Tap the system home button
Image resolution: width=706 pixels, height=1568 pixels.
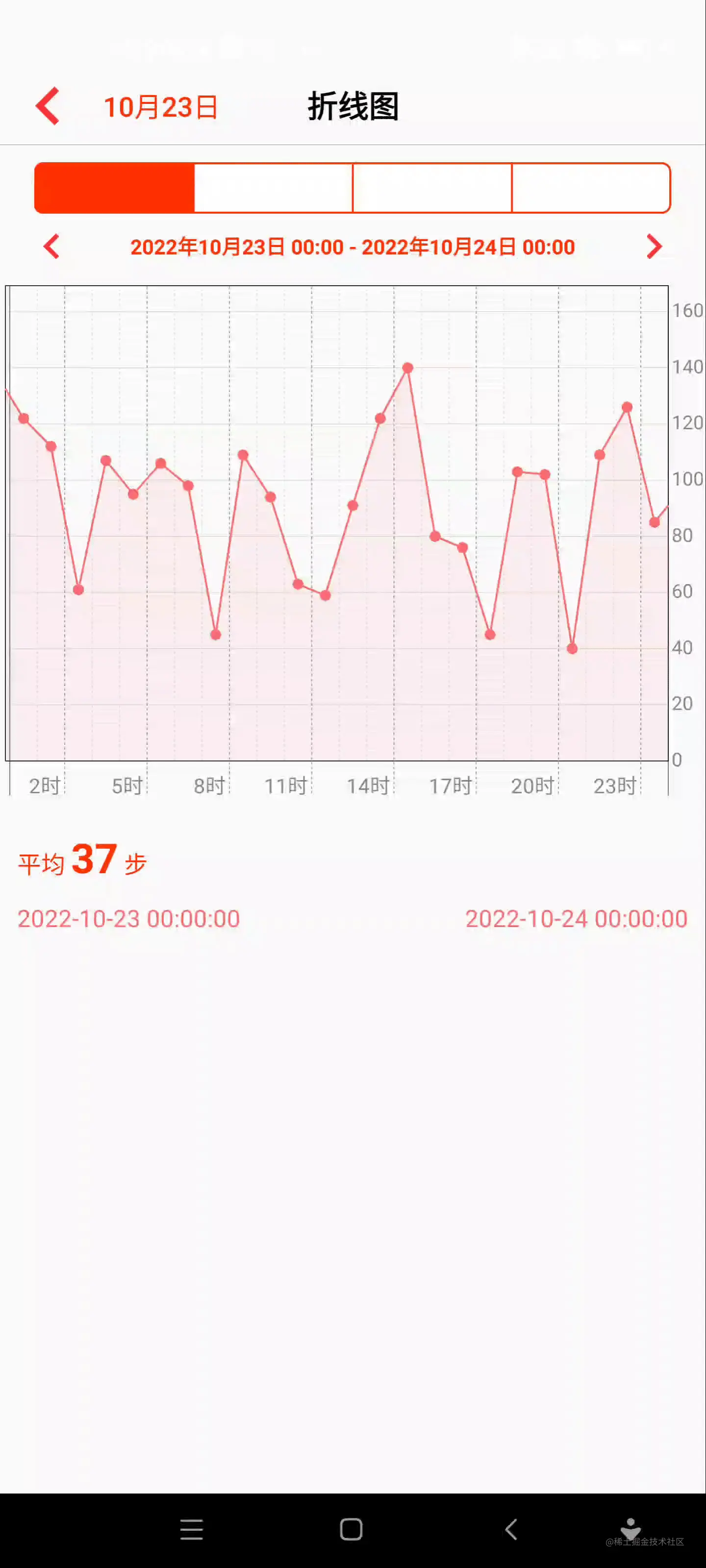click(351, 1529)
